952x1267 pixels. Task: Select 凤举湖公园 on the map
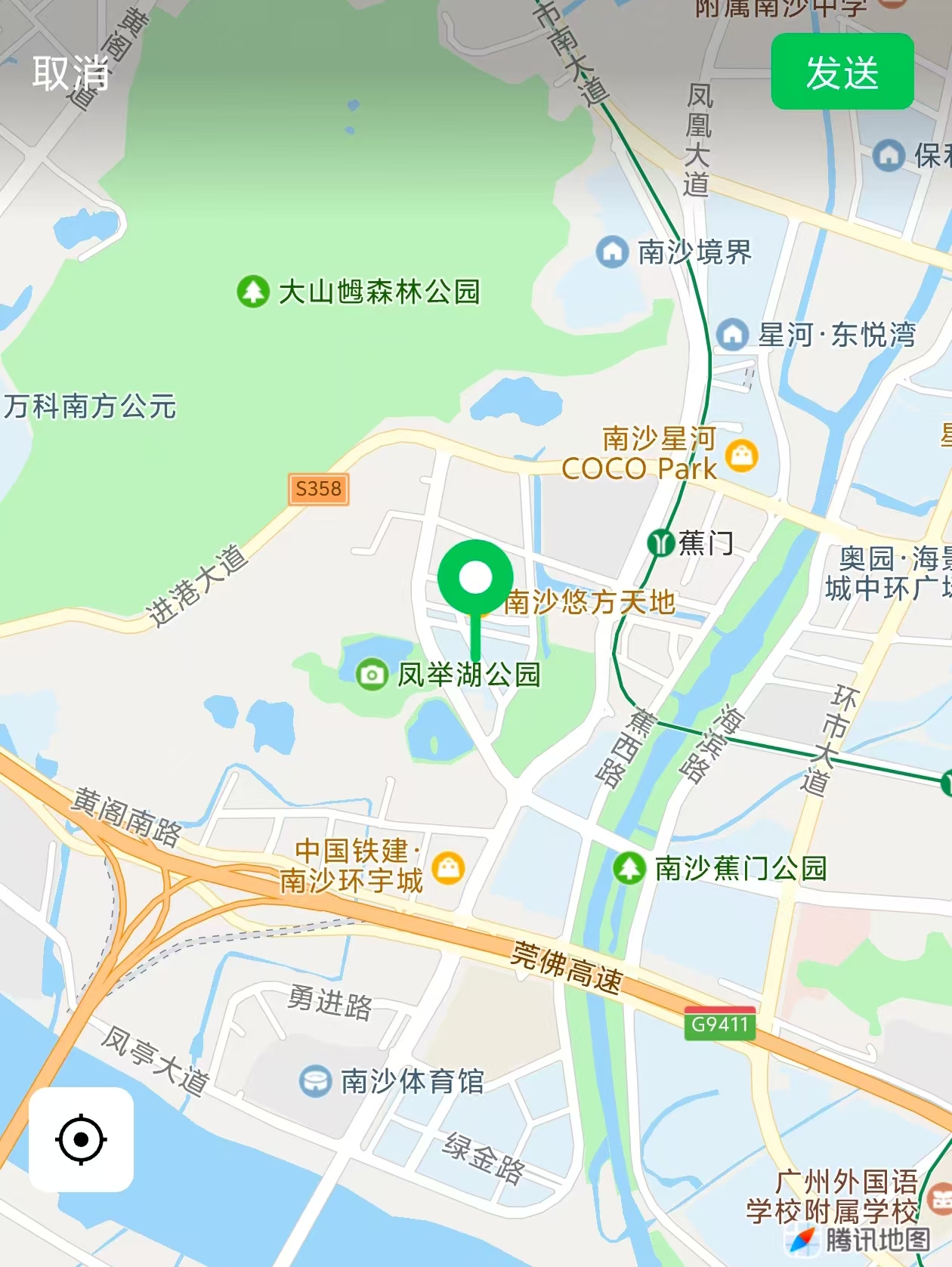372,674
